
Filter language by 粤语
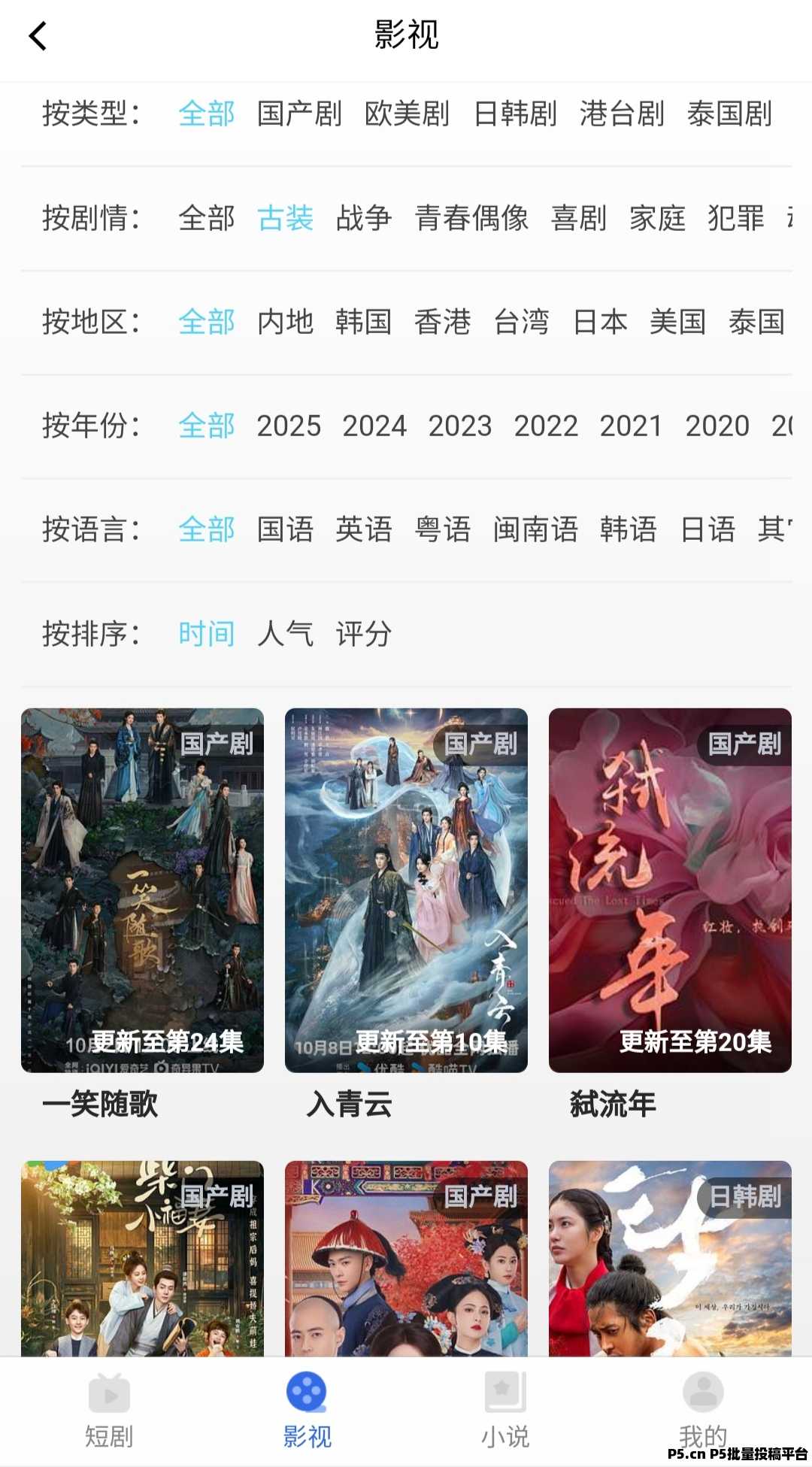pos(442,529)
